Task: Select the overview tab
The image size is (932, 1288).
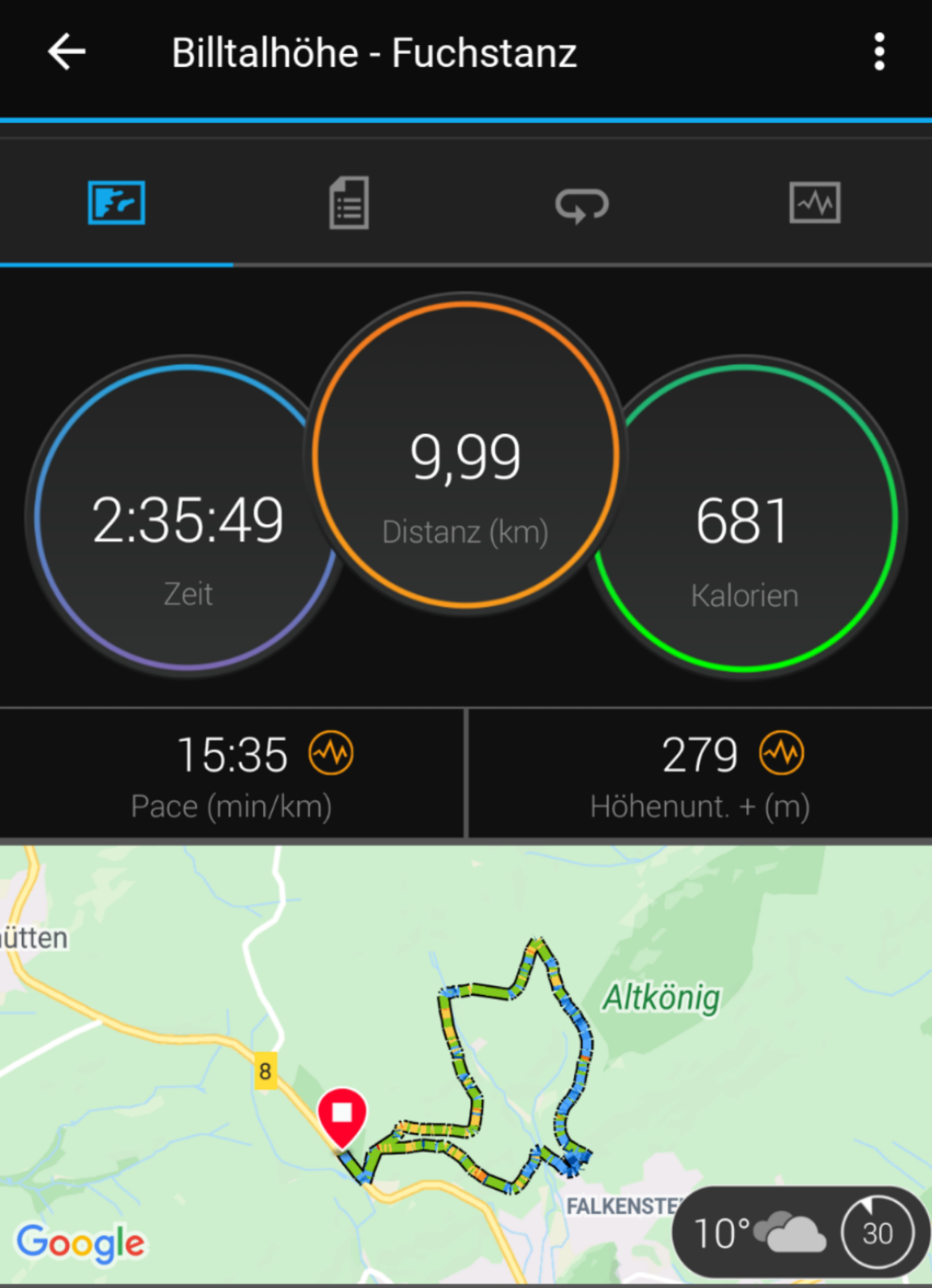Action: coord(117,203)
